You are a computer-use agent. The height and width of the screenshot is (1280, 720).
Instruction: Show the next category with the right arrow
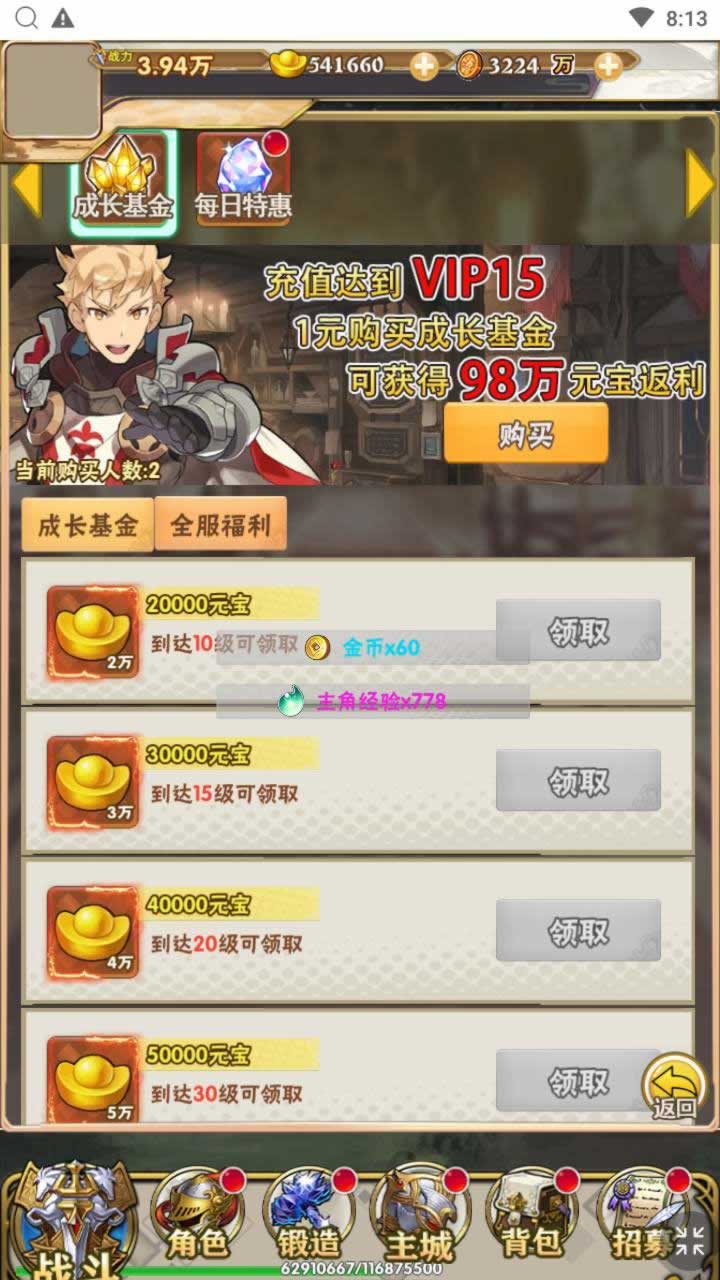pyautogui.click(x=699, y=184)
